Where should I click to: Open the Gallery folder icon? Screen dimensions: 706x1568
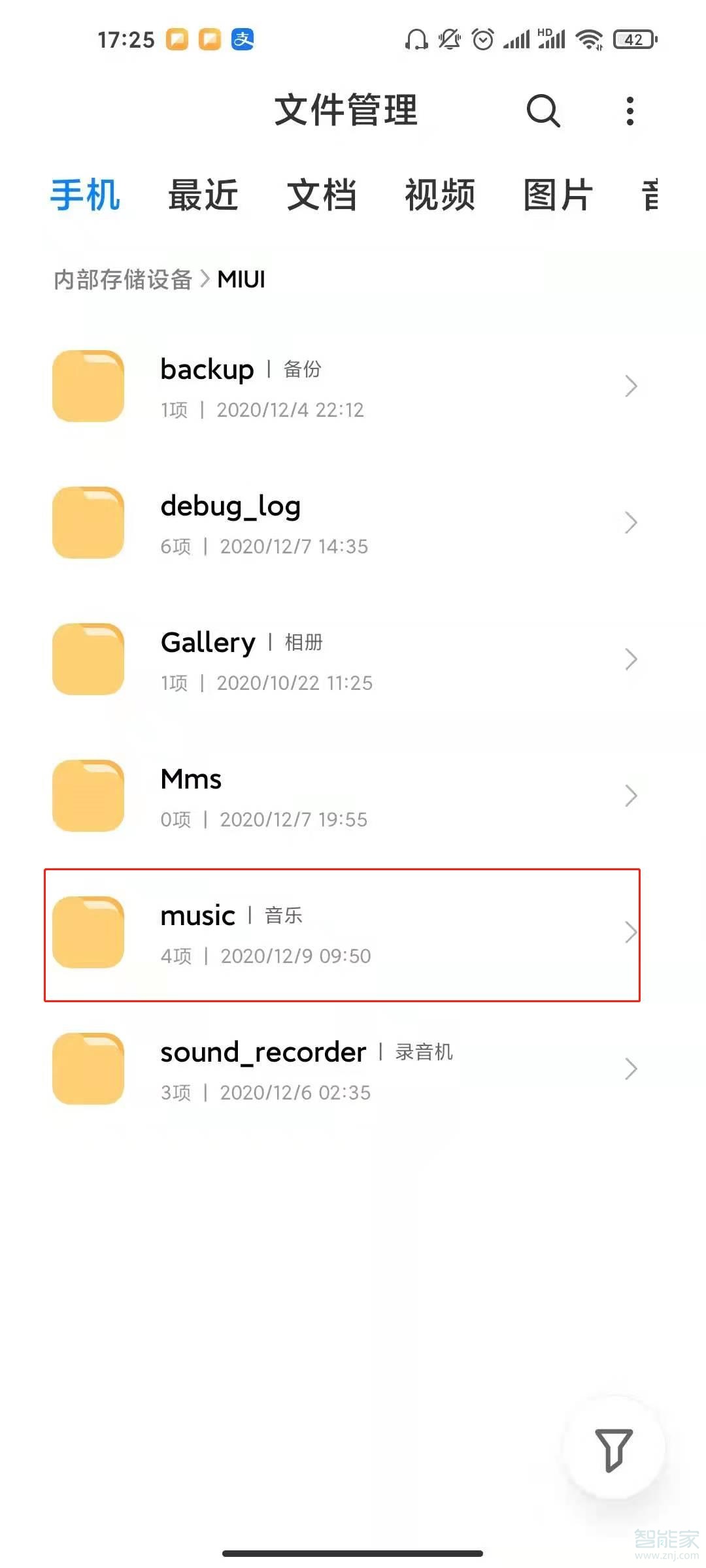[88, 659]
